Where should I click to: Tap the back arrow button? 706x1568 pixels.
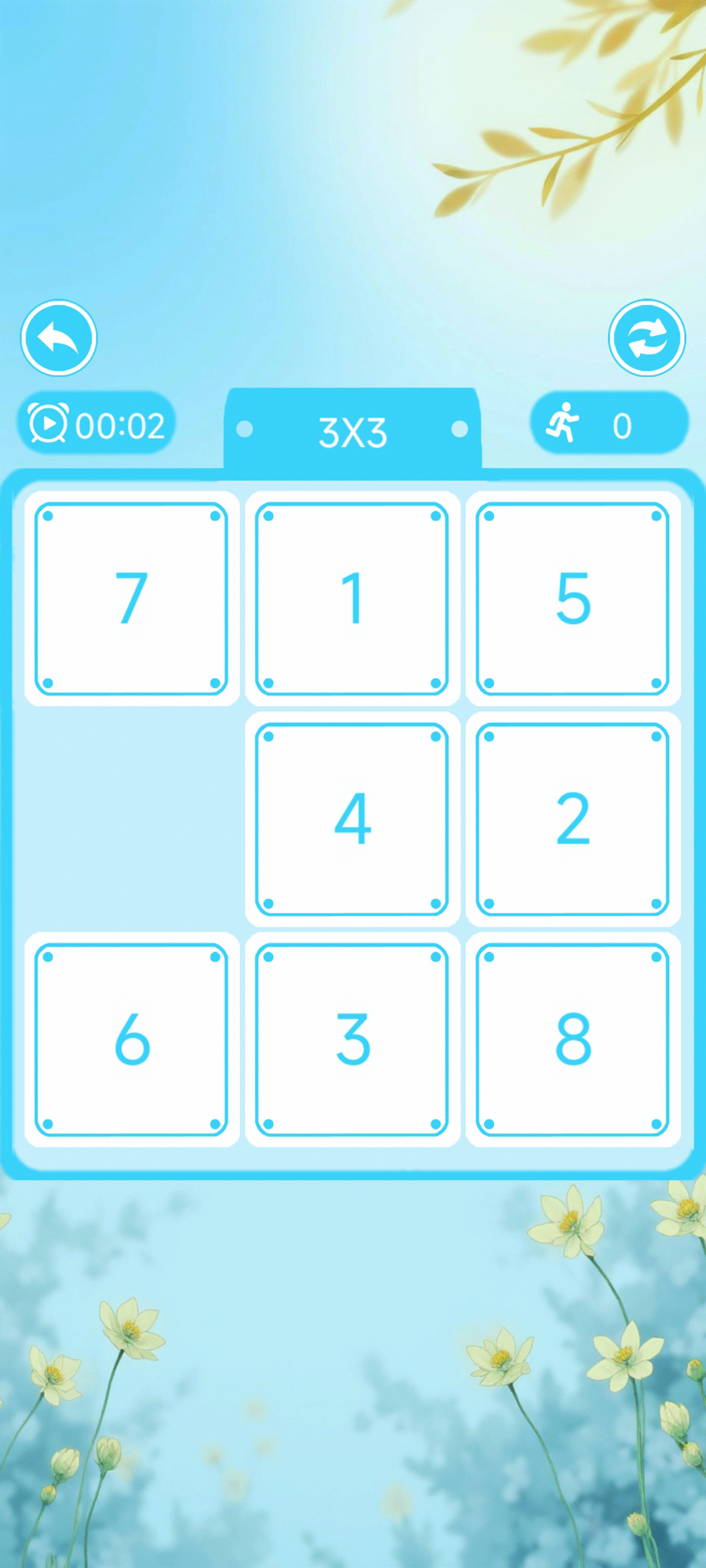[59, 338]
